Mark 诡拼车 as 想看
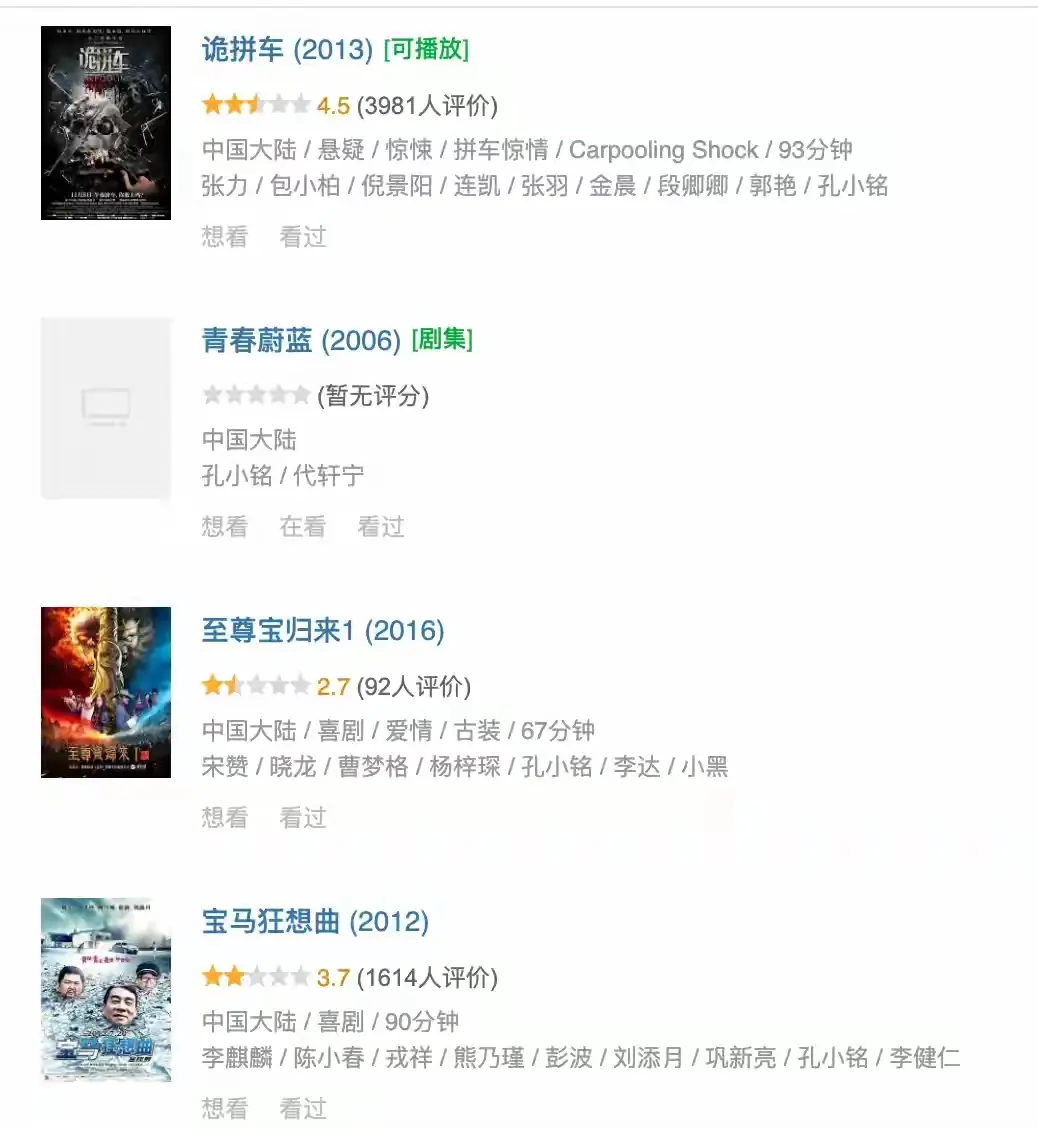 point(224,237)
